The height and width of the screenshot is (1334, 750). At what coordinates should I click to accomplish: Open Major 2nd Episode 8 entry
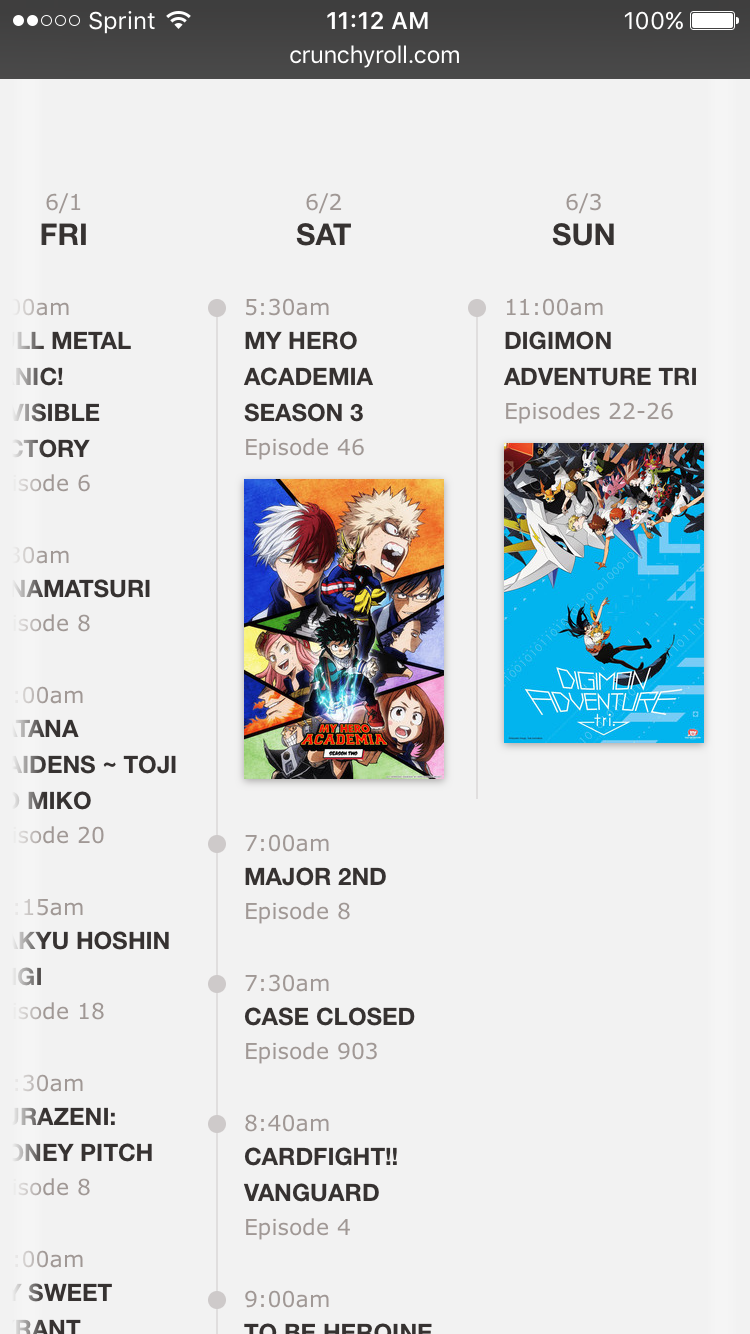(315, 877)
